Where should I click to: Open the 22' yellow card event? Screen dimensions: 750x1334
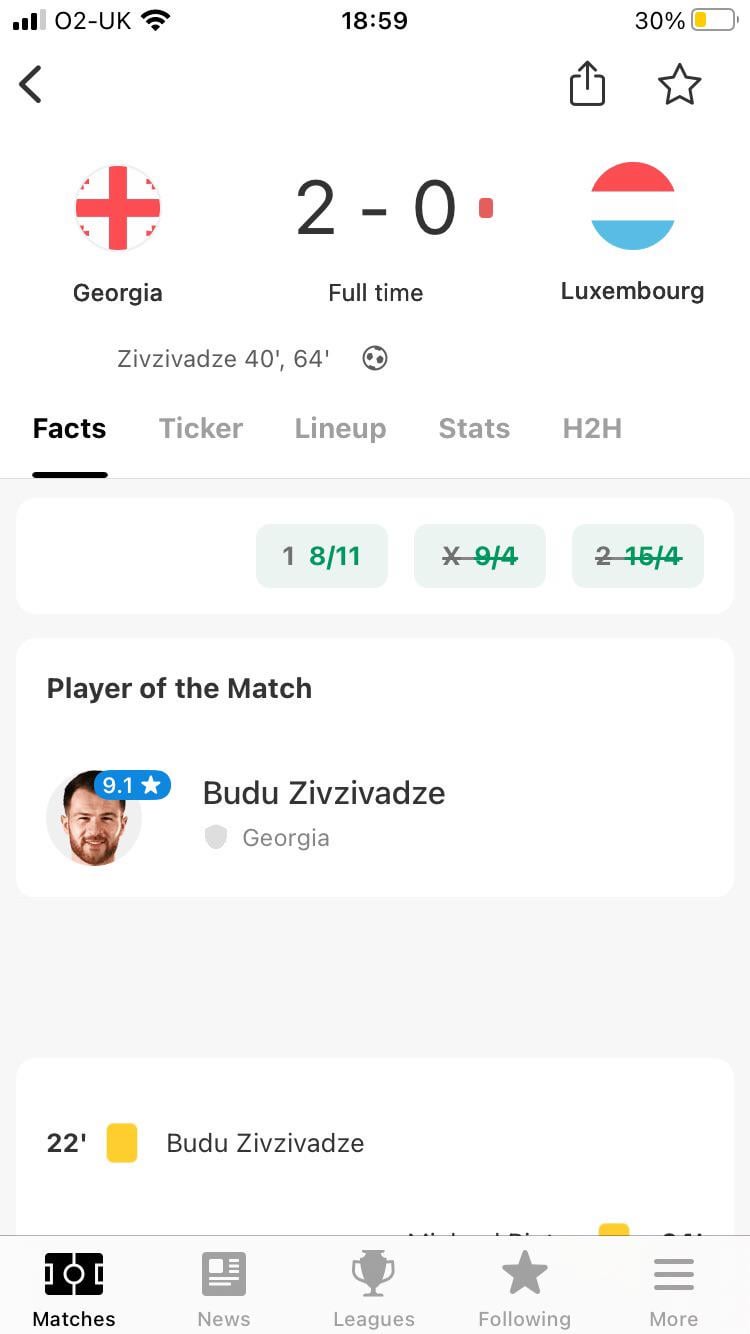point(264,1143)
